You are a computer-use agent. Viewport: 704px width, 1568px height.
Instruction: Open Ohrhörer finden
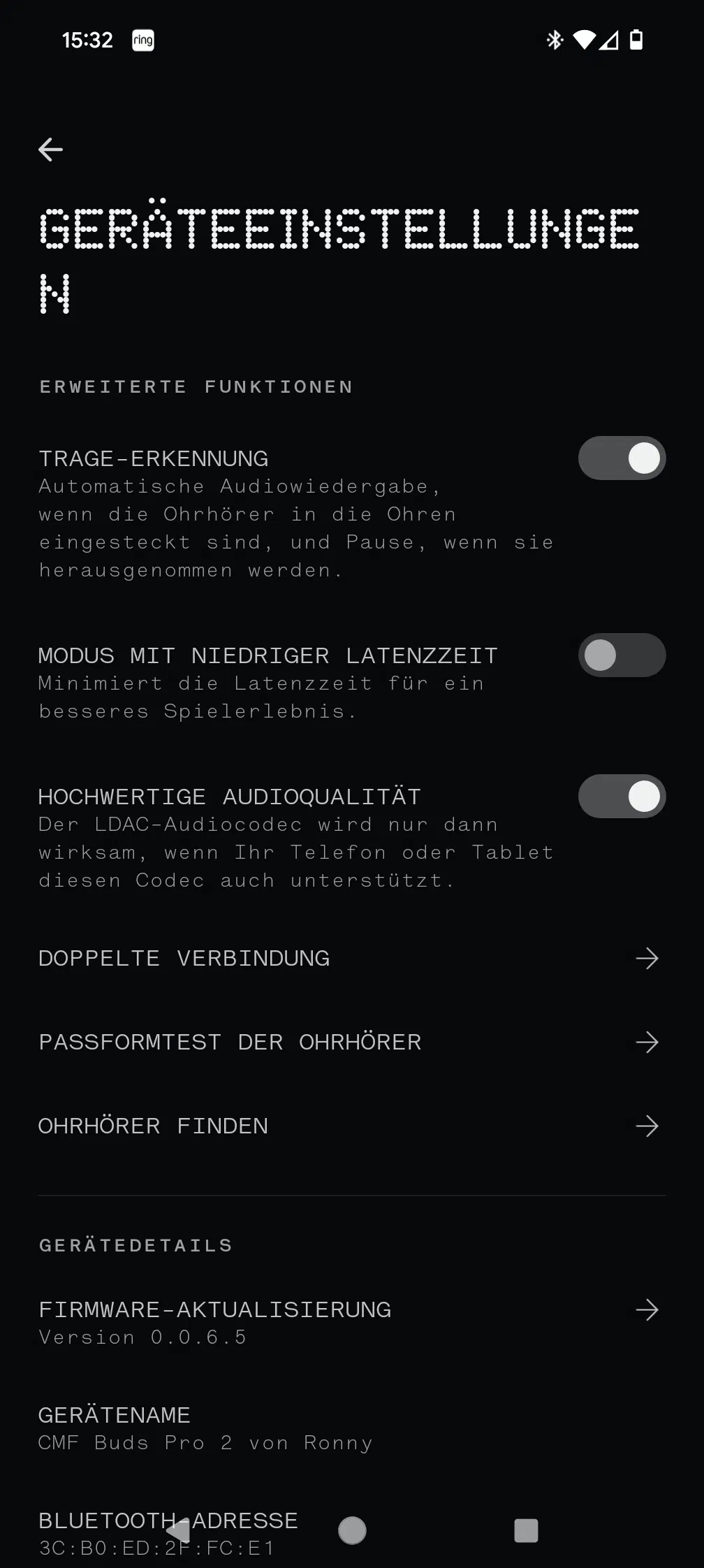(x=352, y=1126)
